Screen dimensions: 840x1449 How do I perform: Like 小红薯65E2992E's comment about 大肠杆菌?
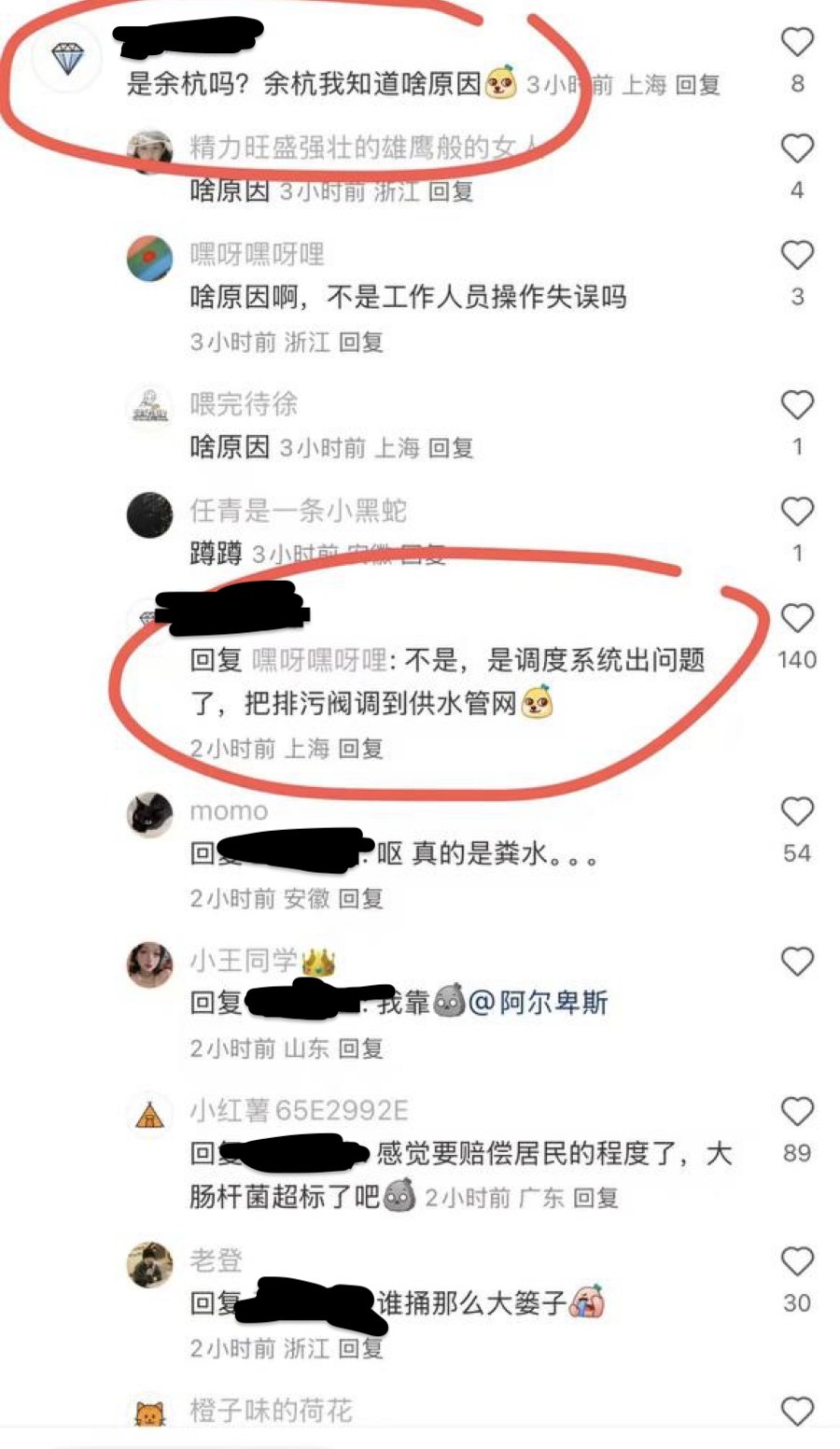coord(797,1112)
